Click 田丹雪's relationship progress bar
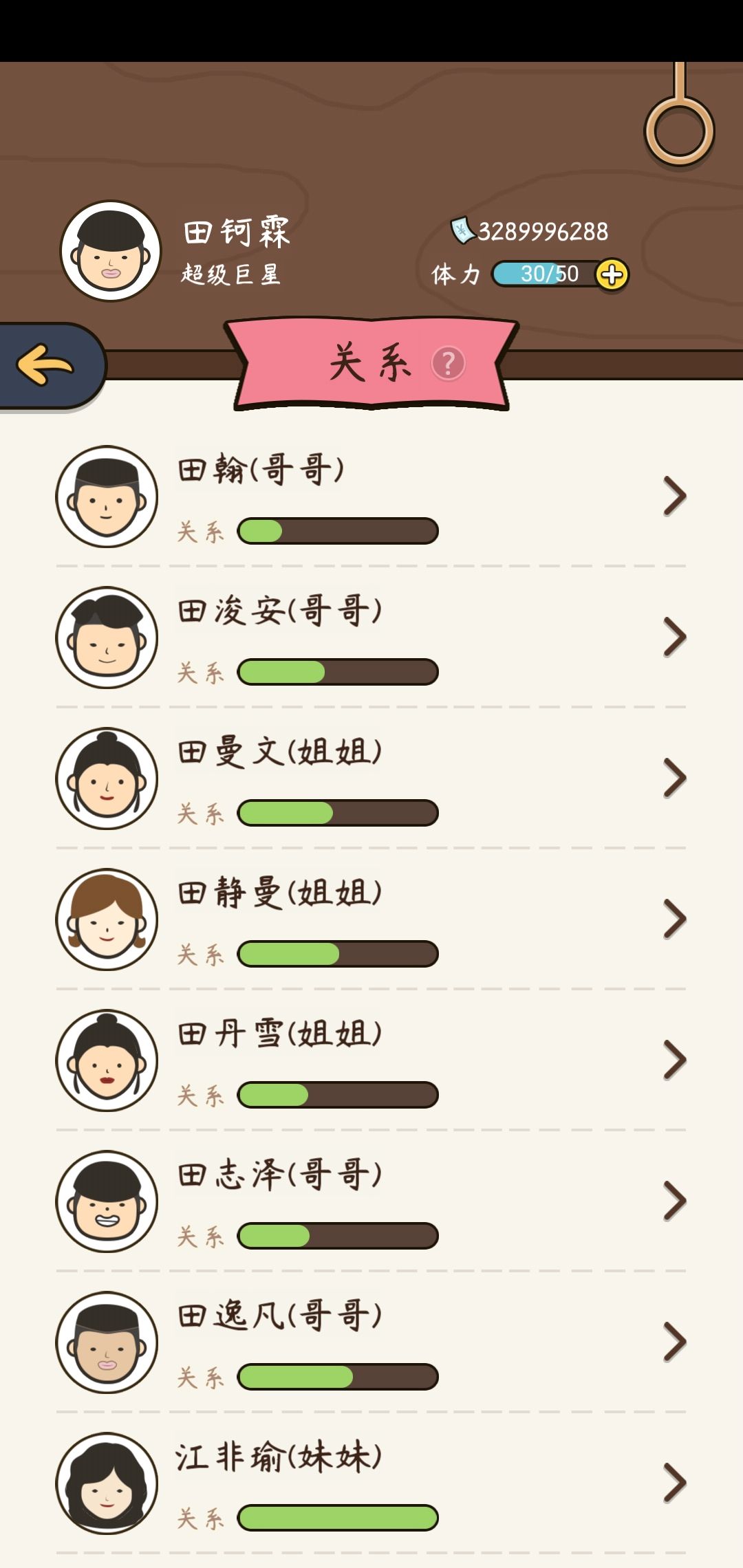The height and width of the screenshot is (1568, 743). (x=337, y=1093)
